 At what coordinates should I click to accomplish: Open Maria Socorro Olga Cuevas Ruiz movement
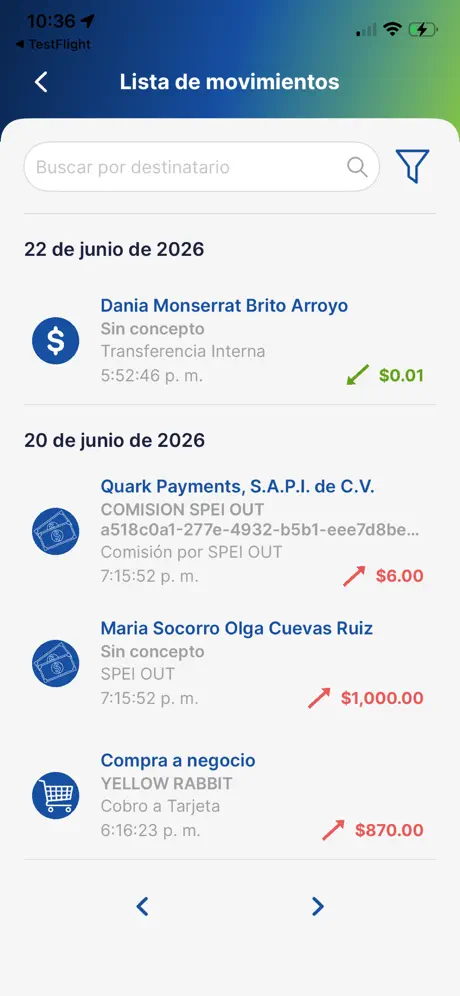(x=230, y=663)
